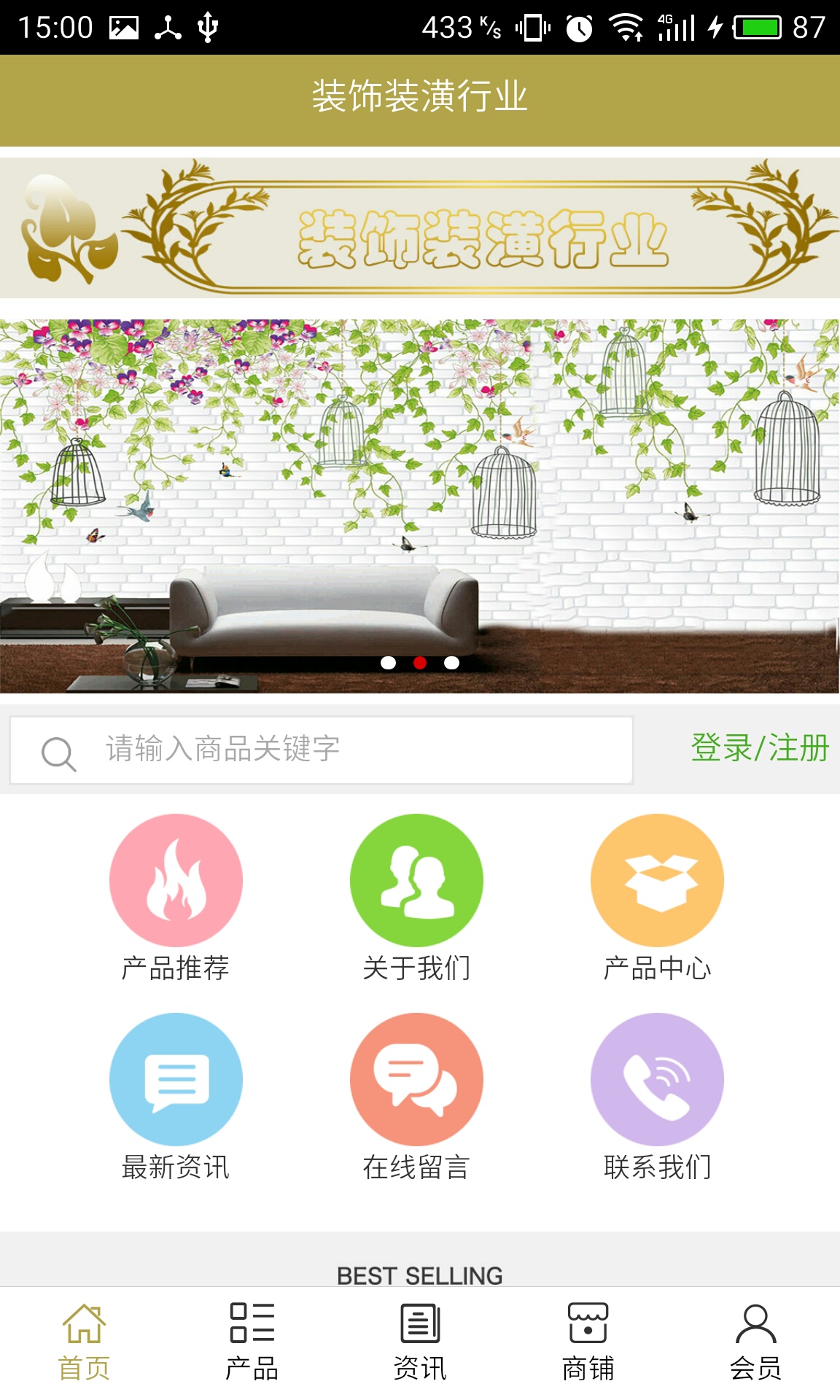Open 产品中心 (product center) box icon
The height and width of the screenshot is (1400, 840).
[x=656, y=879]
